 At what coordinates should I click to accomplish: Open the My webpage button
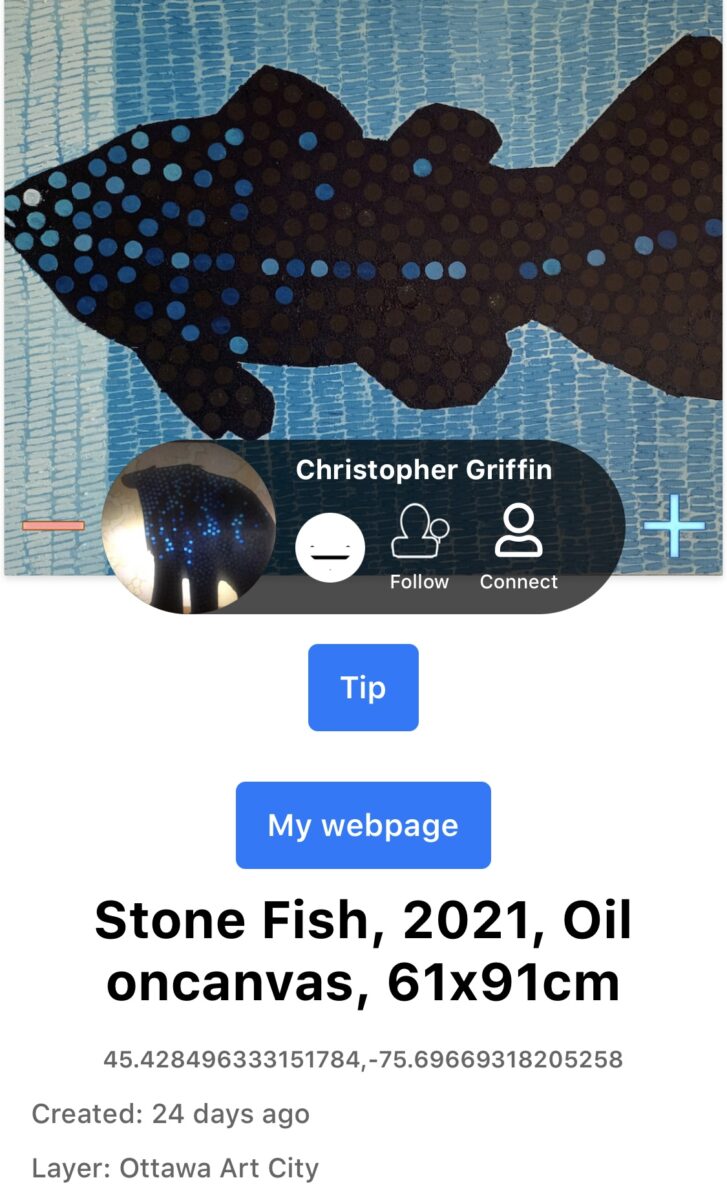[363, 825]
